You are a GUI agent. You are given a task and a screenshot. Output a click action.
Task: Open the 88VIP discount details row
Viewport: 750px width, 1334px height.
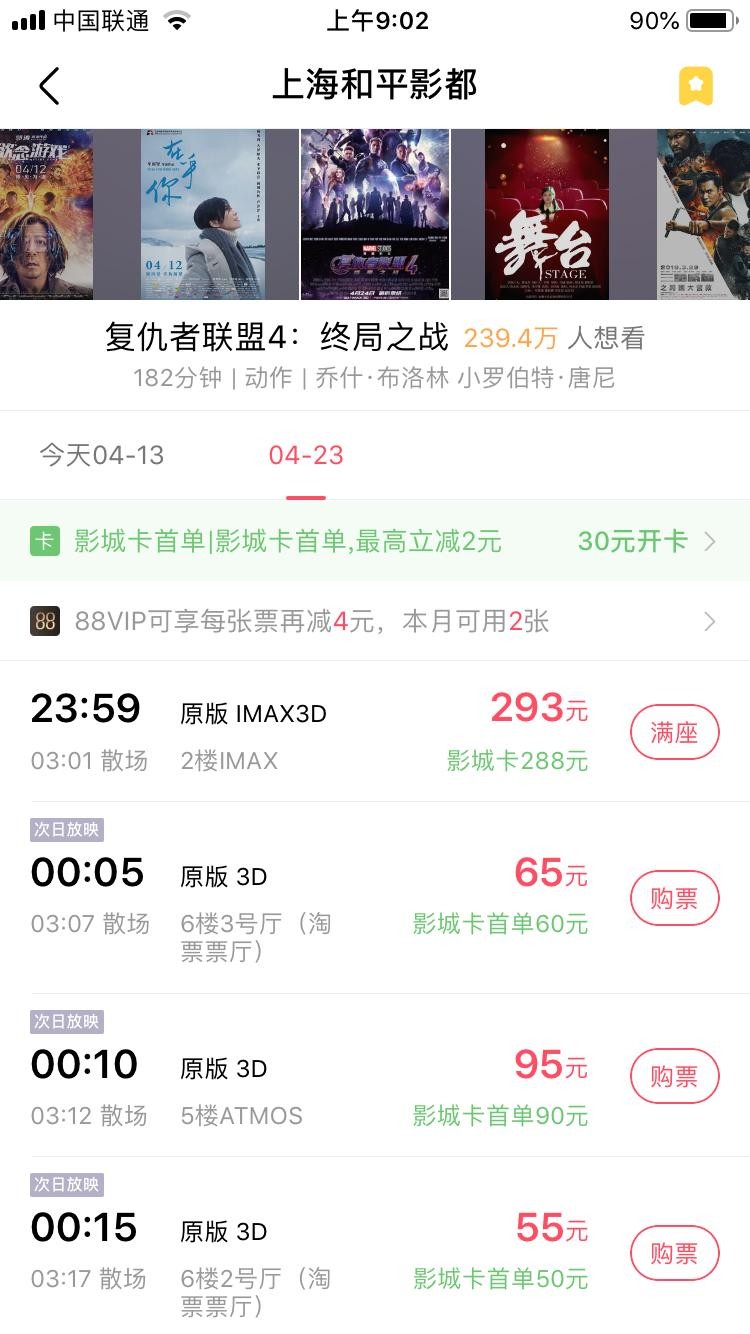[x=375, y=621]
